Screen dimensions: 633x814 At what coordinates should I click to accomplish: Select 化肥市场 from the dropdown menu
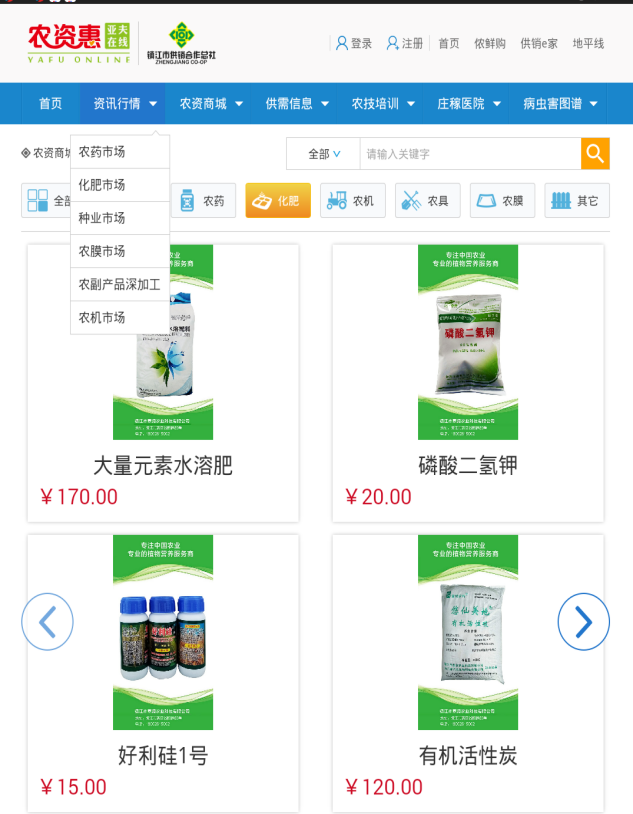pos(102,185)
